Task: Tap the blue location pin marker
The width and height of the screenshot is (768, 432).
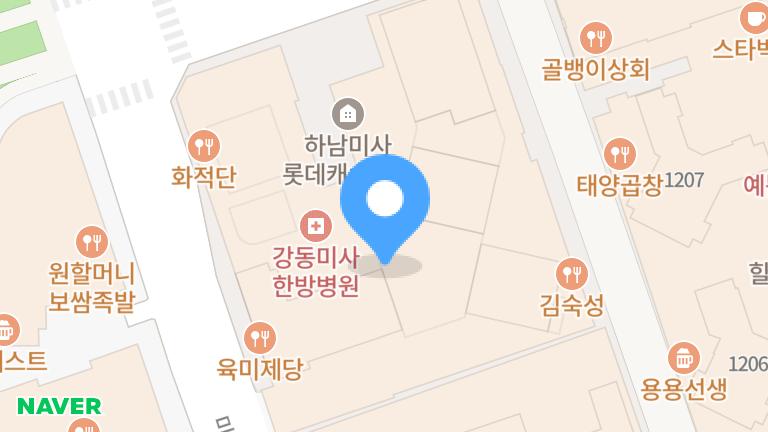Action: click(384, 202)
